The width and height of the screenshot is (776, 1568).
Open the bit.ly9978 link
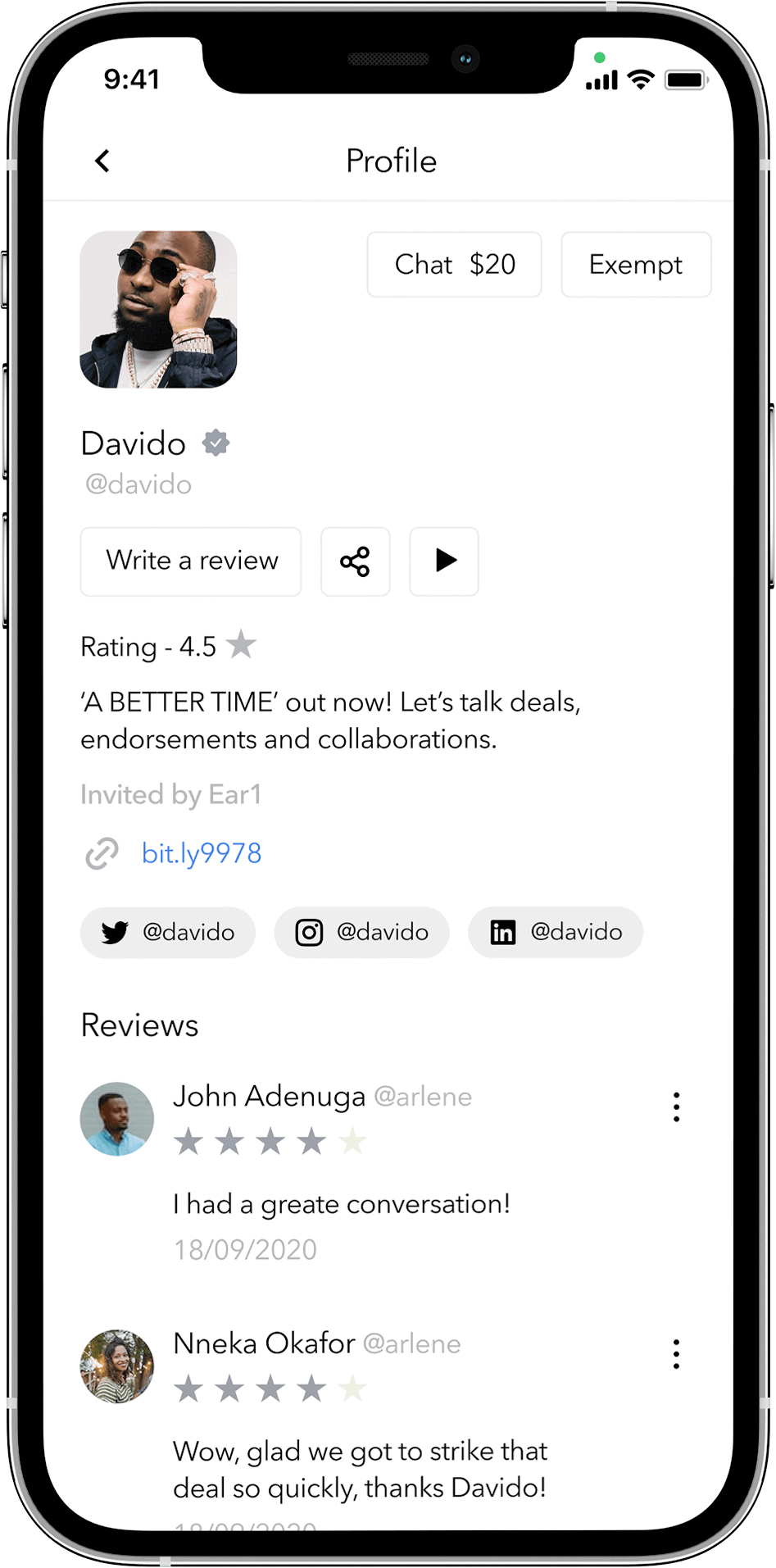(x=201, y=852)
